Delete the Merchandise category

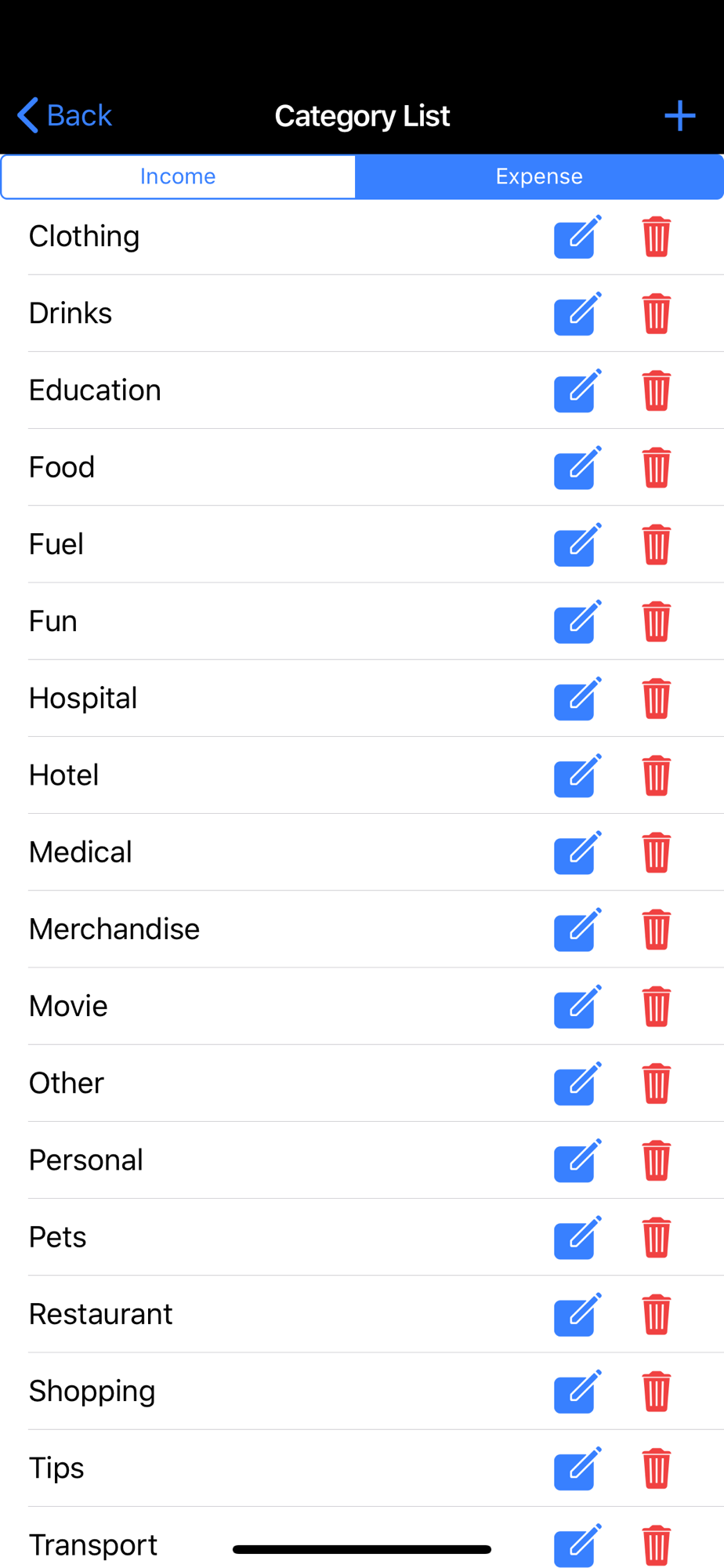point(657,929)
